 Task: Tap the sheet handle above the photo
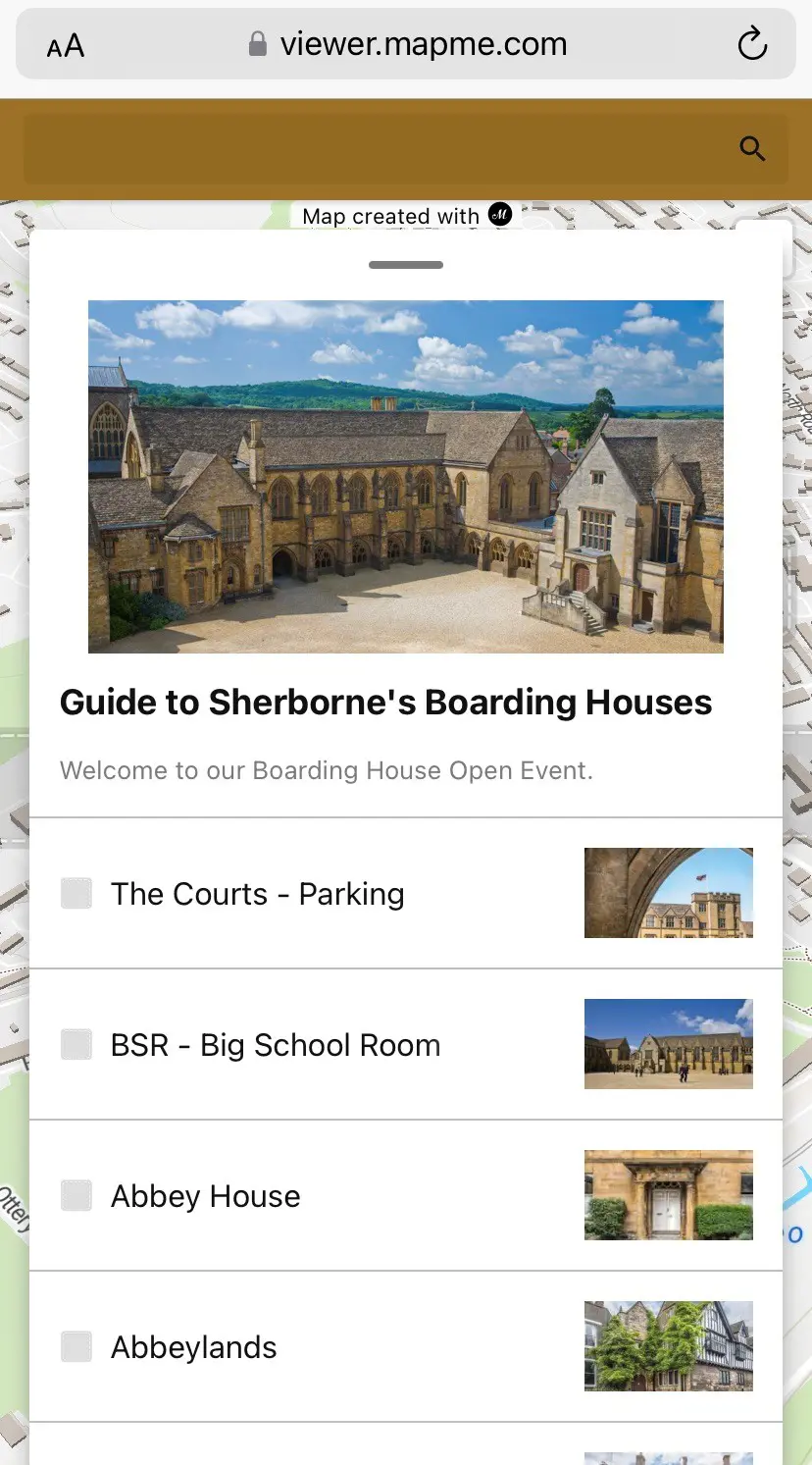tap(406, 265)
